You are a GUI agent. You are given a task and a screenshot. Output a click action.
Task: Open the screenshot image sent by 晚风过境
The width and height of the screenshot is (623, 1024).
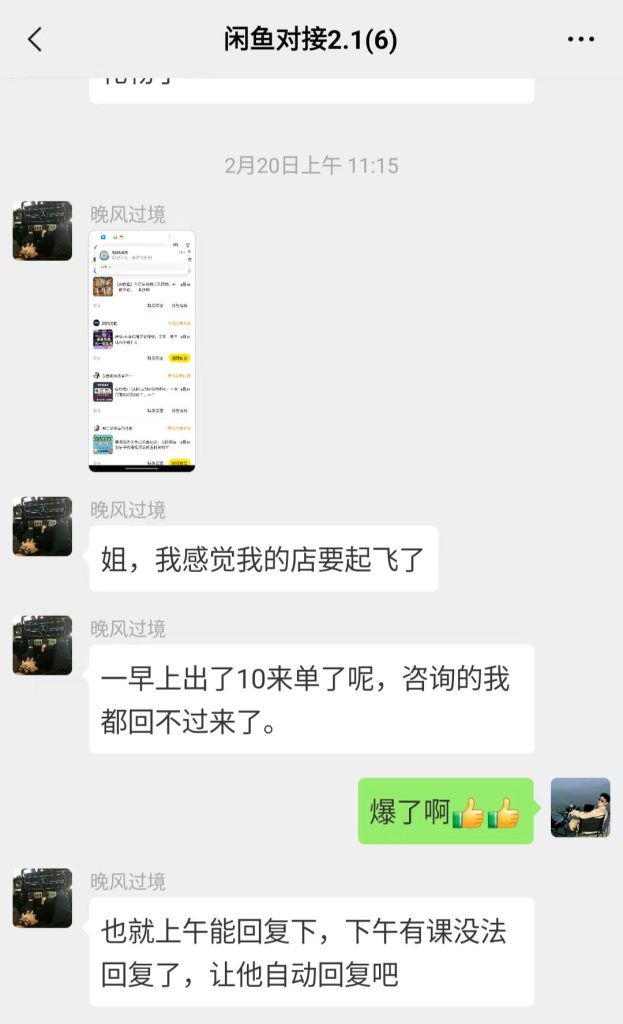pos(142,351)
